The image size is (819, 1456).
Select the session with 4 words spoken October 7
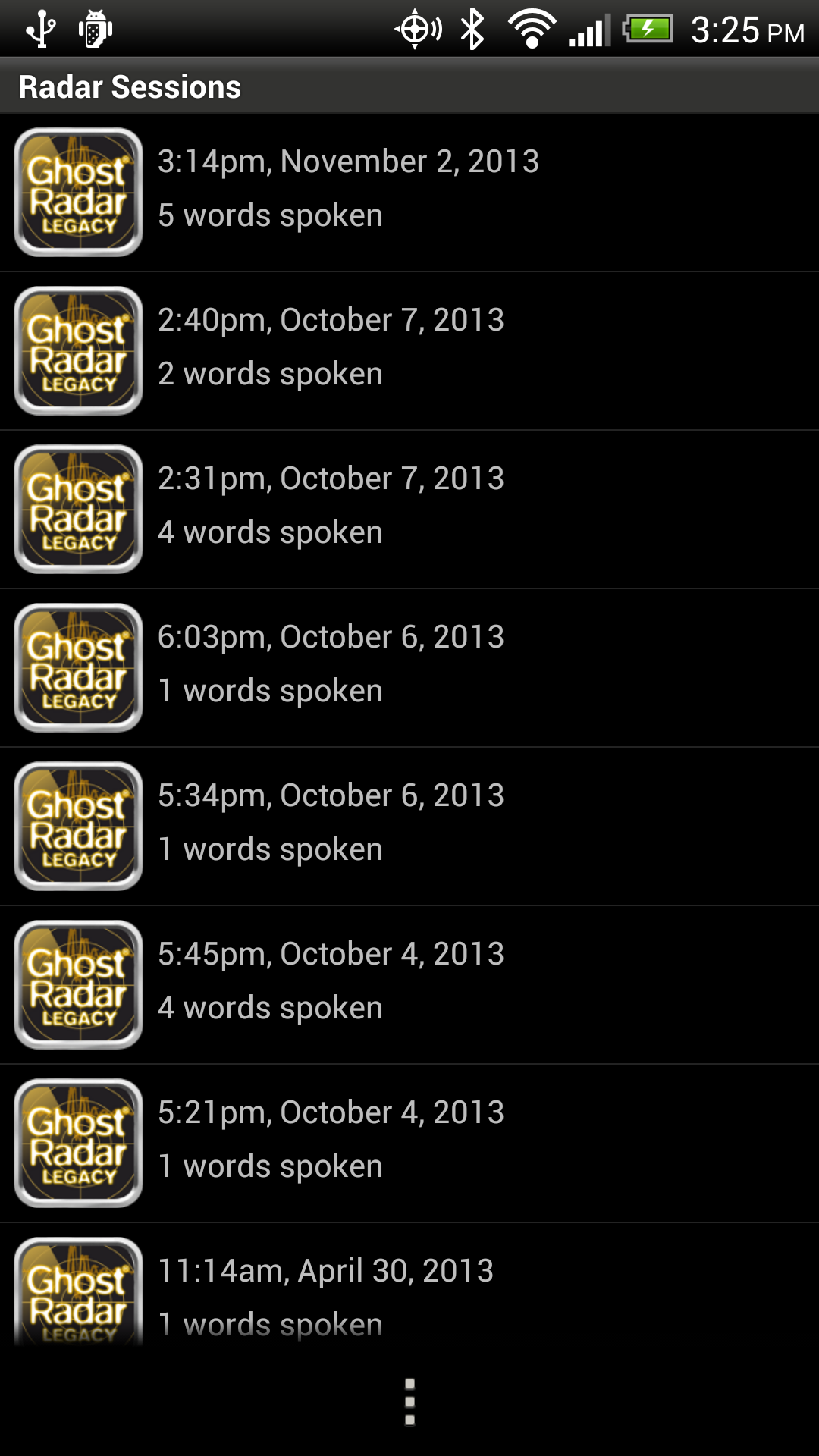409,509
